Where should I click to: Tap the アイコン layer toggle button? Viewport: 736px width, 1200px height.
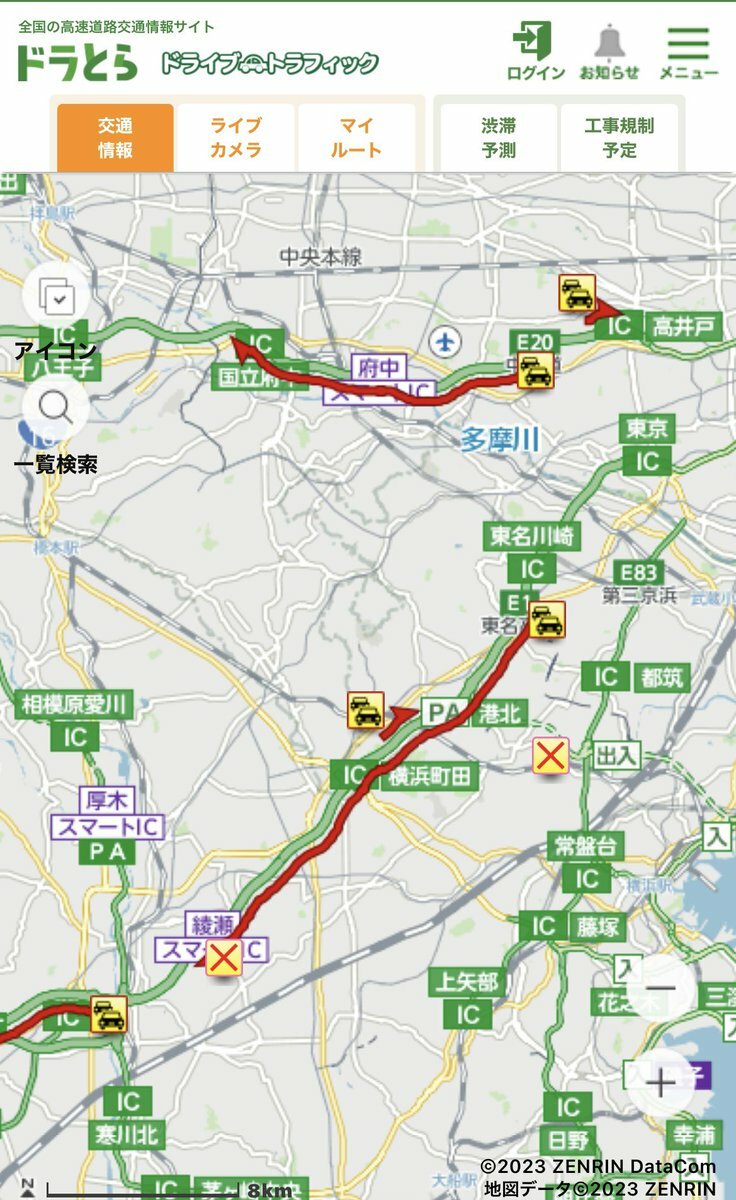pyautogui.click(x=55, y=297)
